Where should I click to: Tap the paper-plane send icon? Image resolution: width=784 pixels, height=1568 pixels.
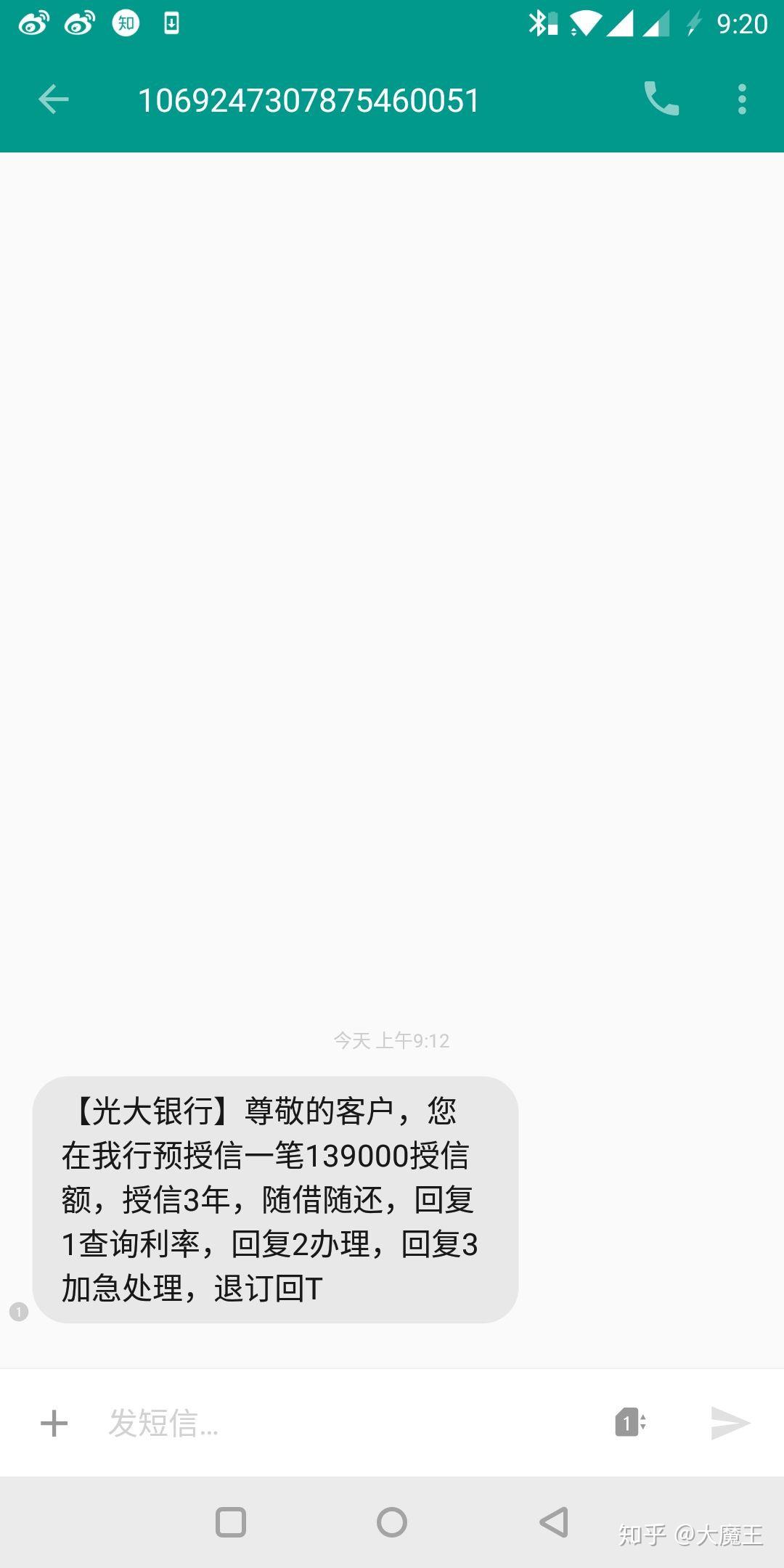coord(730,1424)
